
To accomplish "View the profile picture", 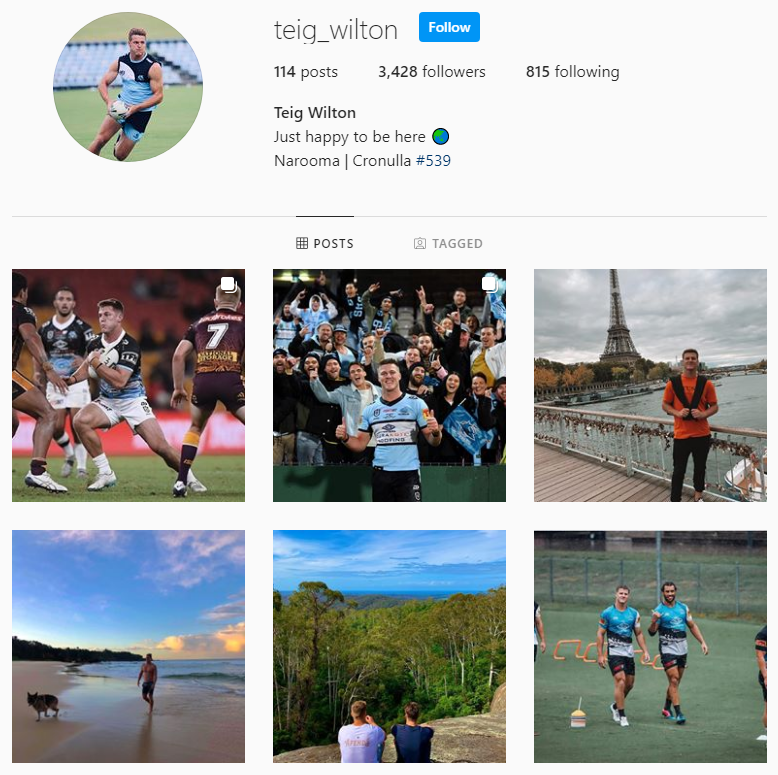I will coord(128,87).
